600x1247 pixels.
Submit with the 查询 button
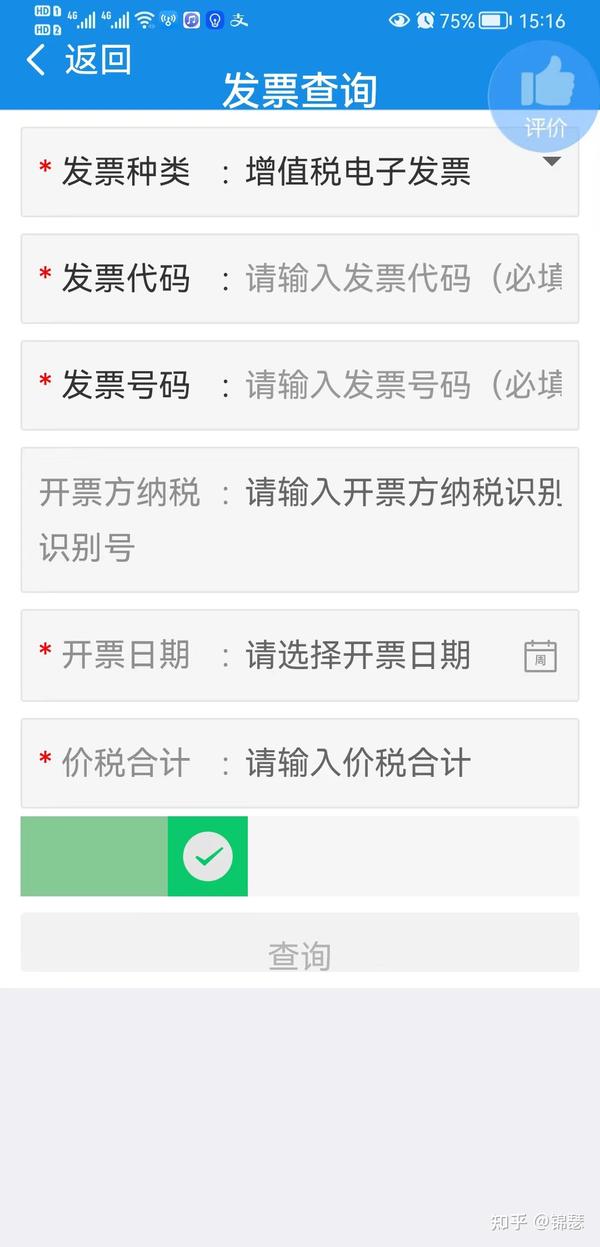[300, 943]
